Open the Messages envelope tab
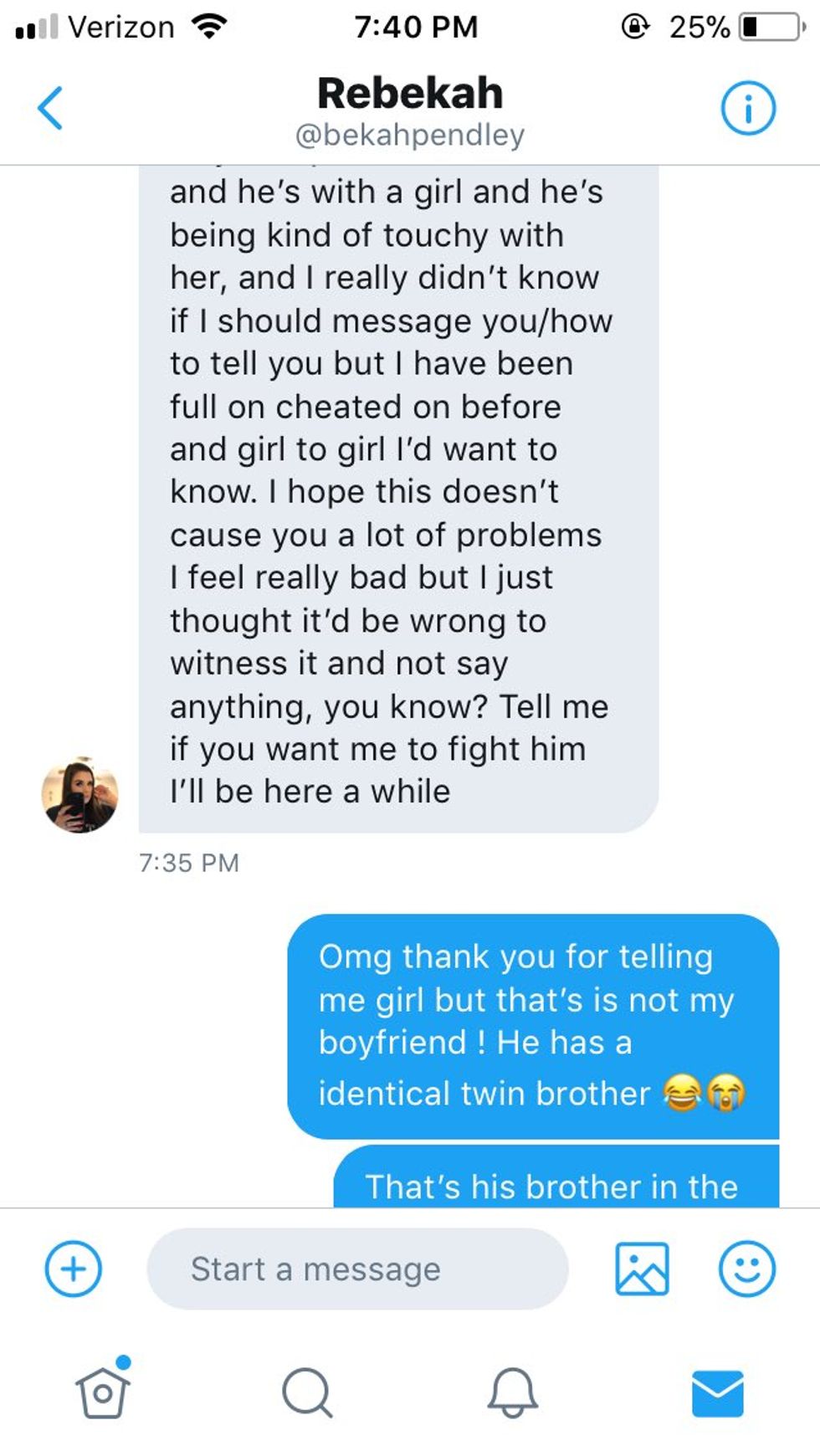Image resolution: width=820 pixels, height=1456 pixels. 717,1393
